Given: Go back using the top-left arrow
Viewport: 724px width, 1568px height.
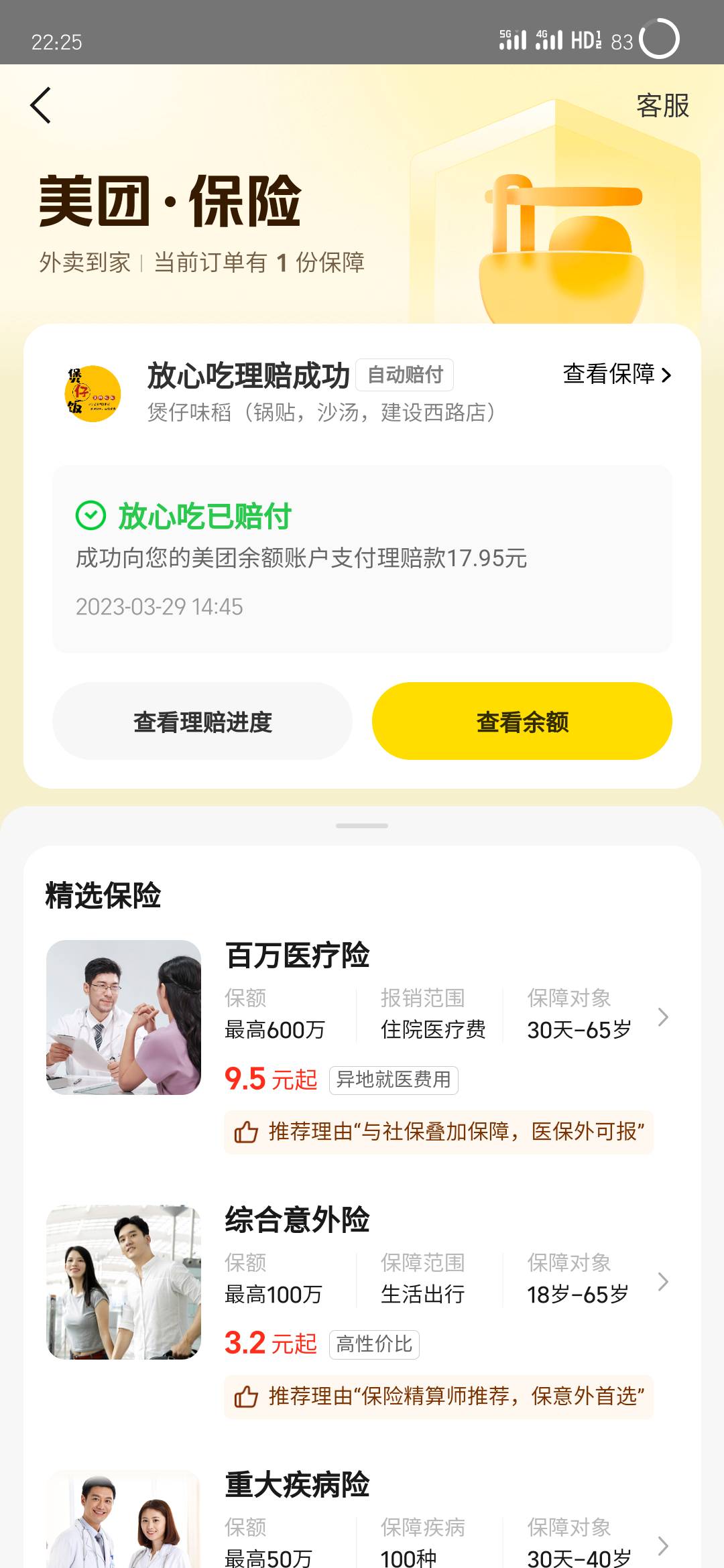Looking at the screenshot, I should click(x=42, y=106).
